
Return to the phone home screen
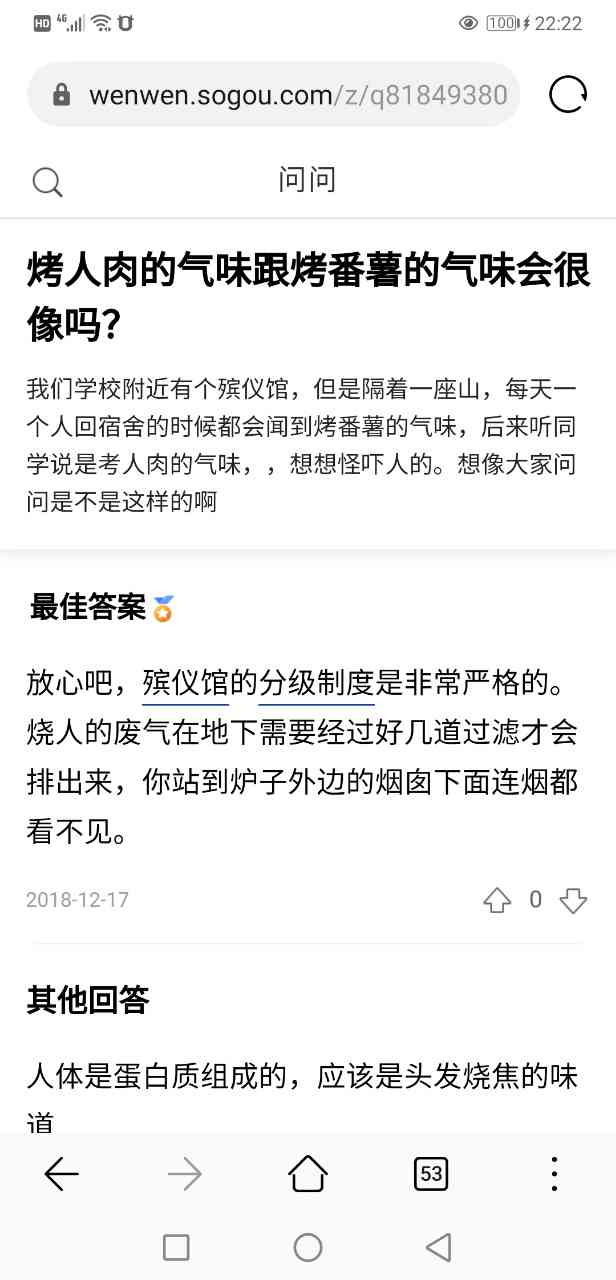(x=308, y=1247)
